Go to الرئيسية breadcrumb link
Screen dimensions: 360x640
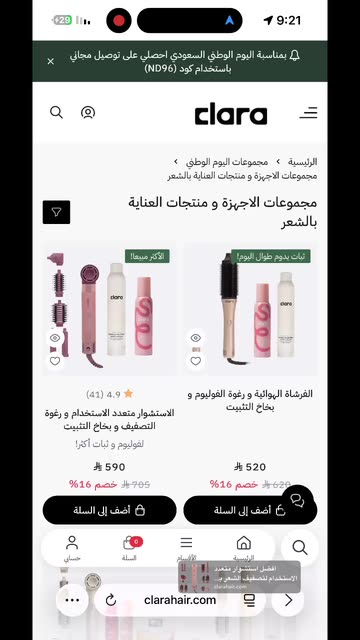[302, 162]
